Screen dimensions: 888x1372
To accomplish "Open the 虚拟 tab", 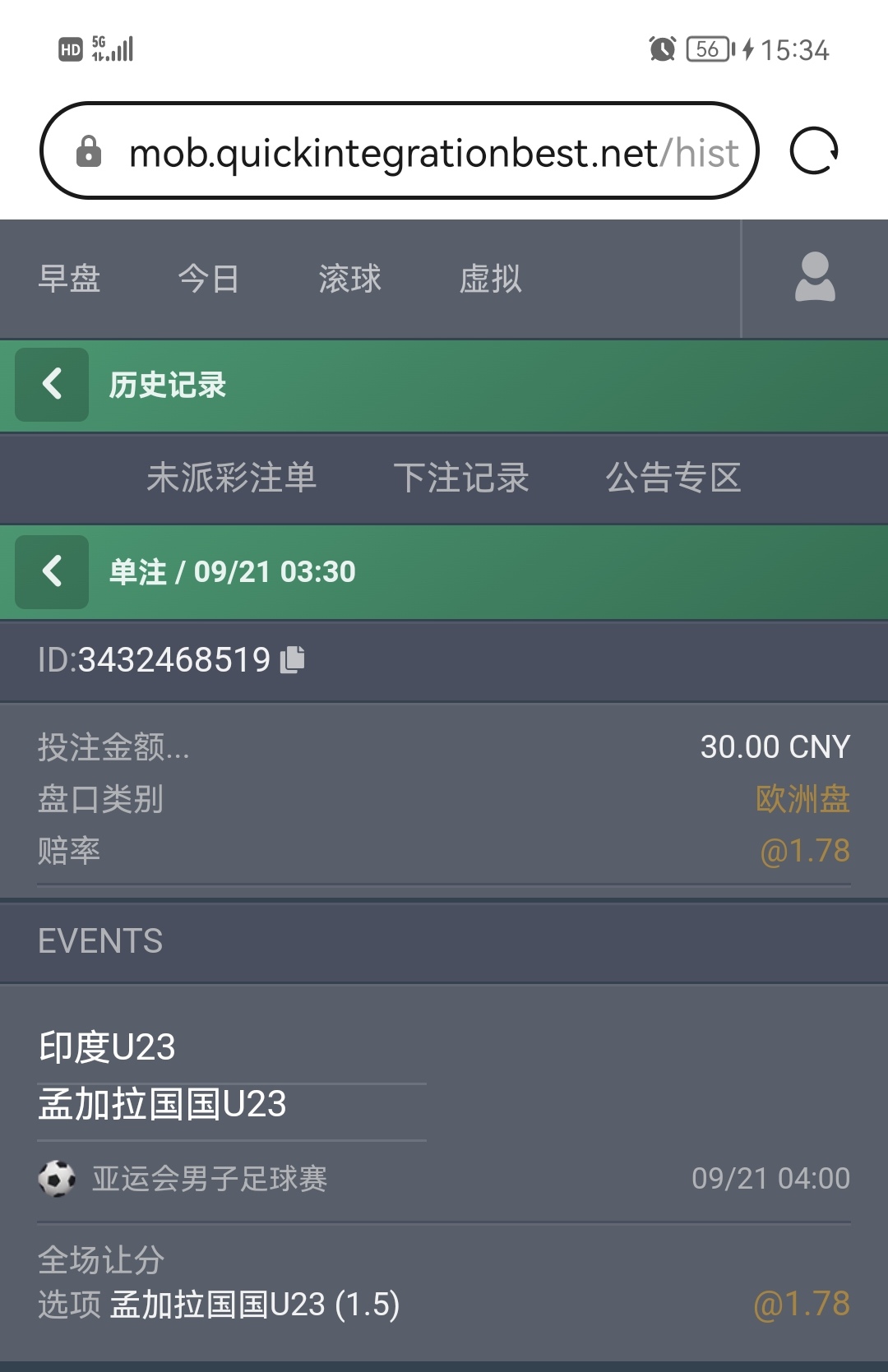I will tap(490, 279).
